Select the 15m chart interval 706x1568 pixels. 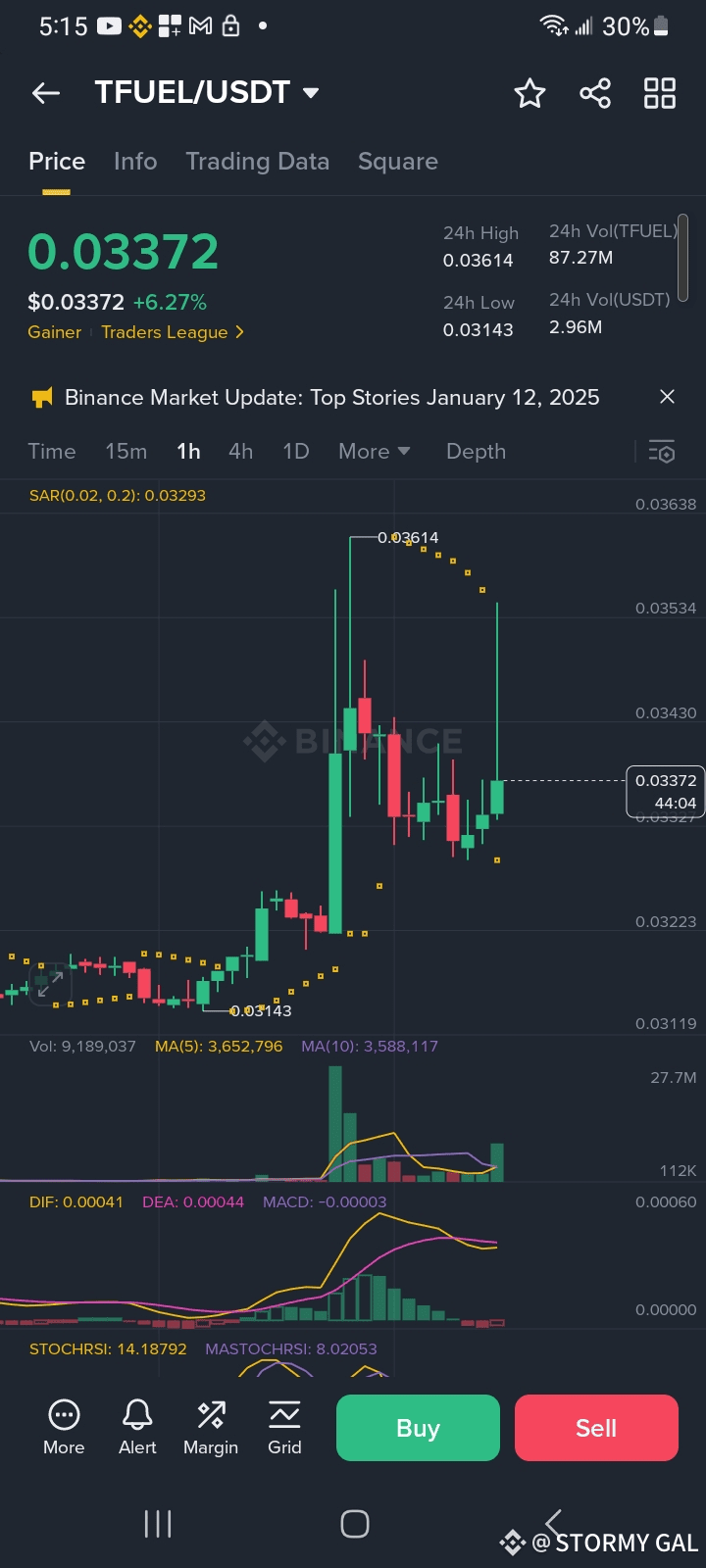point(126,452)
